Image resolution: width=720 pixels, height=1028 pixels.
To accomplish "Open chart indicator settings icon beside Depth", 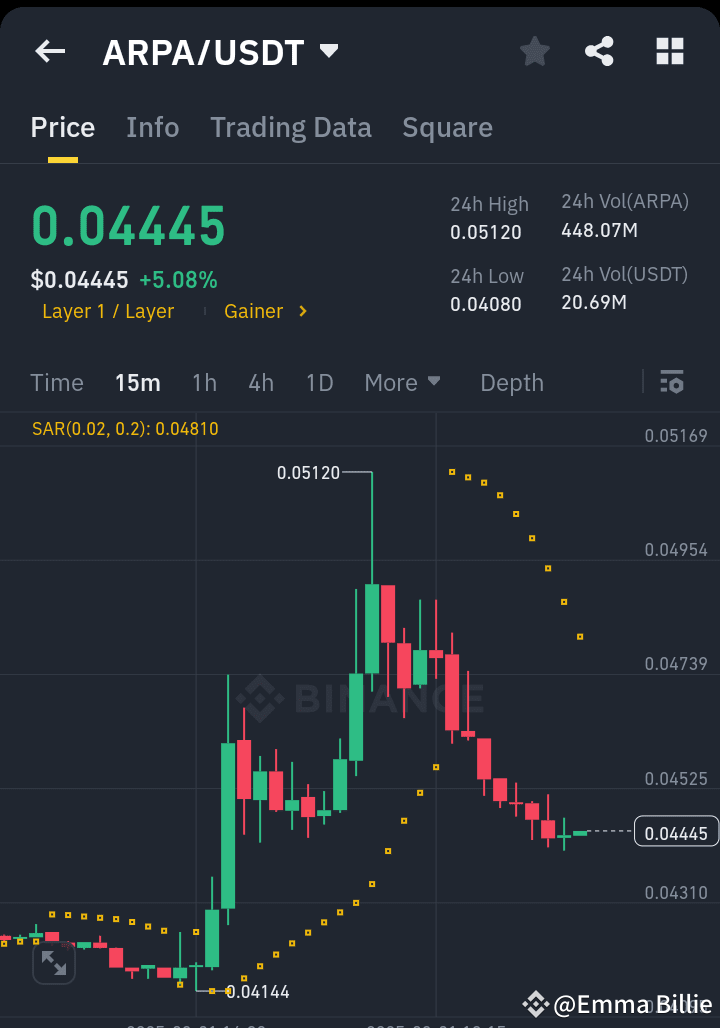I will pos(671,382).
